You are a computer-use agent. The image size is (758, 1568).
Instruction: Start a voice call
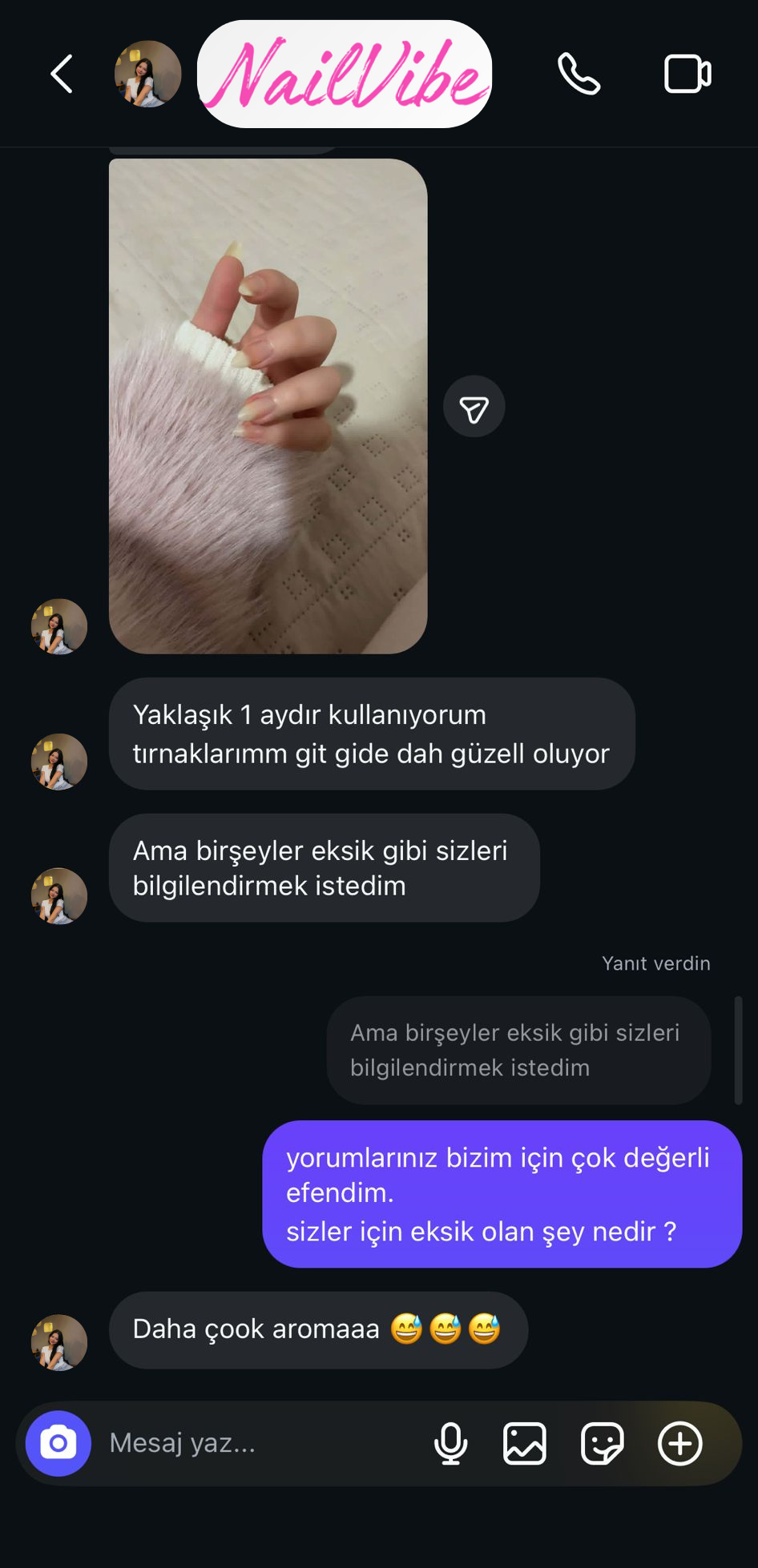[579, 74]
